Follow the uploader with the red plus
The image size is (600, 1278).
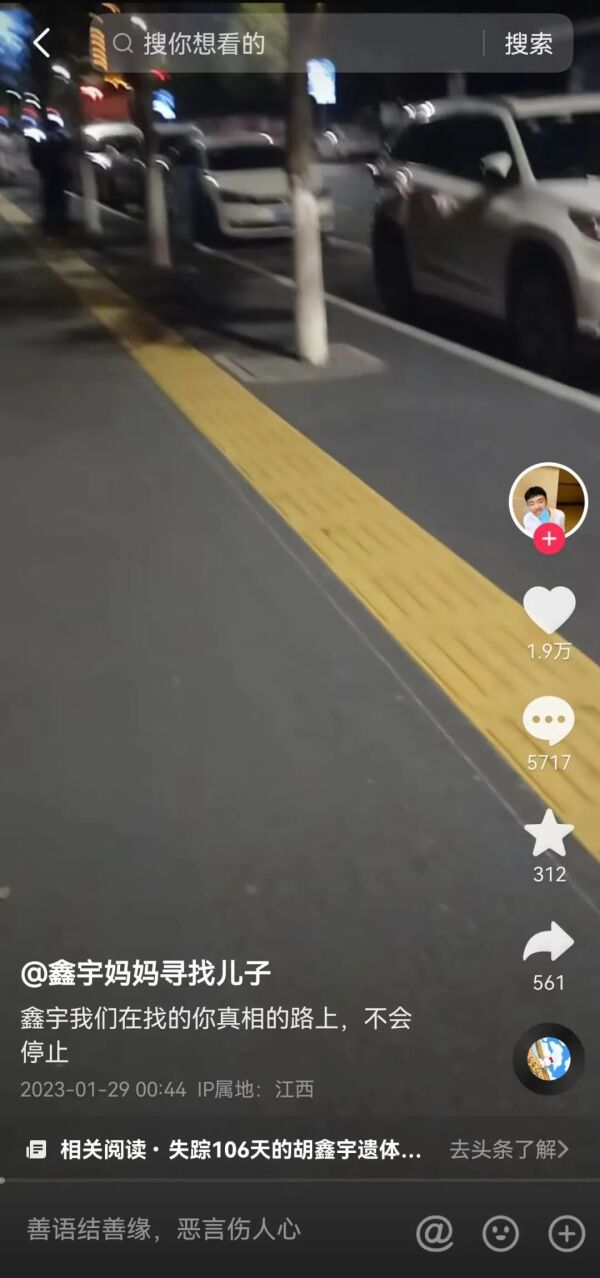pos(548,540)
